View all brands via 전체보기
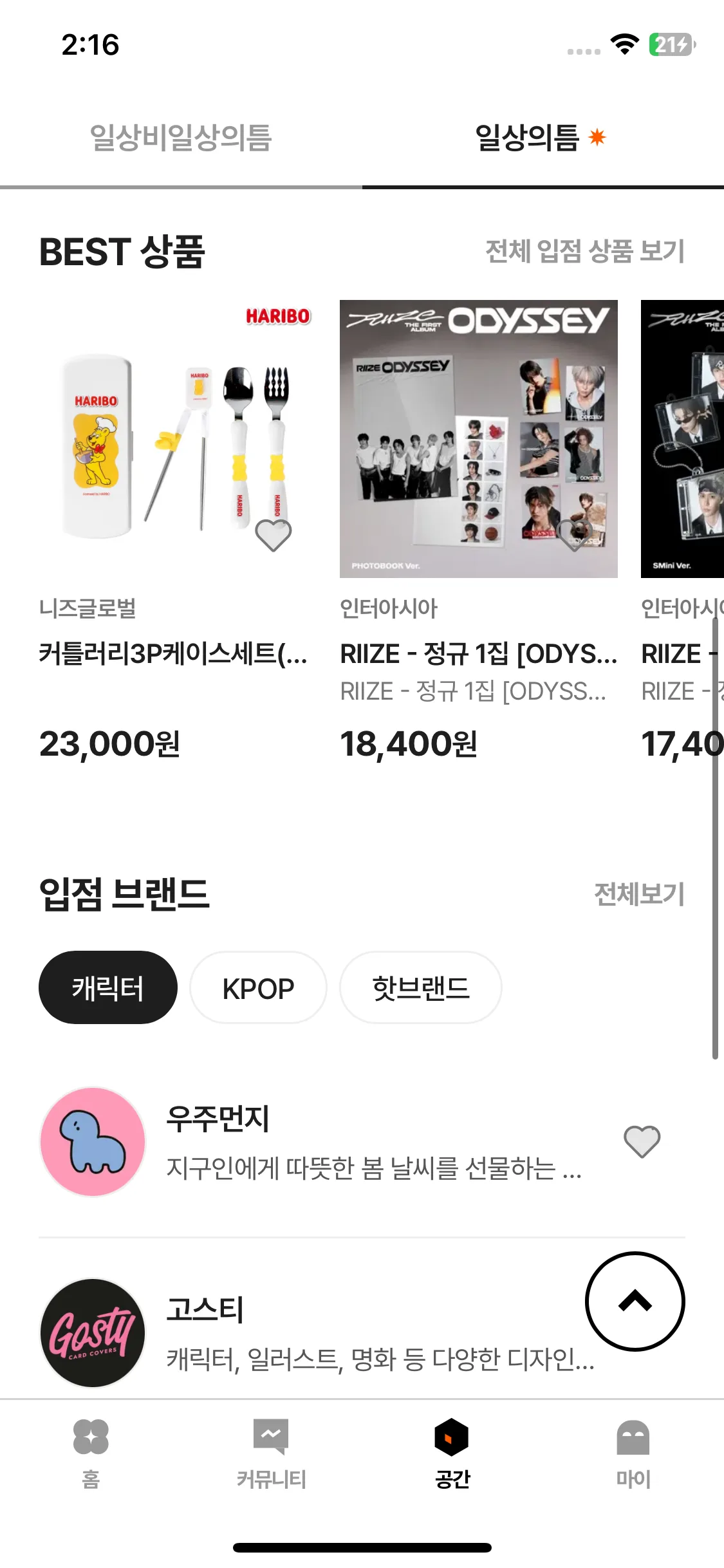This screenshot has height=1568, width=724. point(638,894)
